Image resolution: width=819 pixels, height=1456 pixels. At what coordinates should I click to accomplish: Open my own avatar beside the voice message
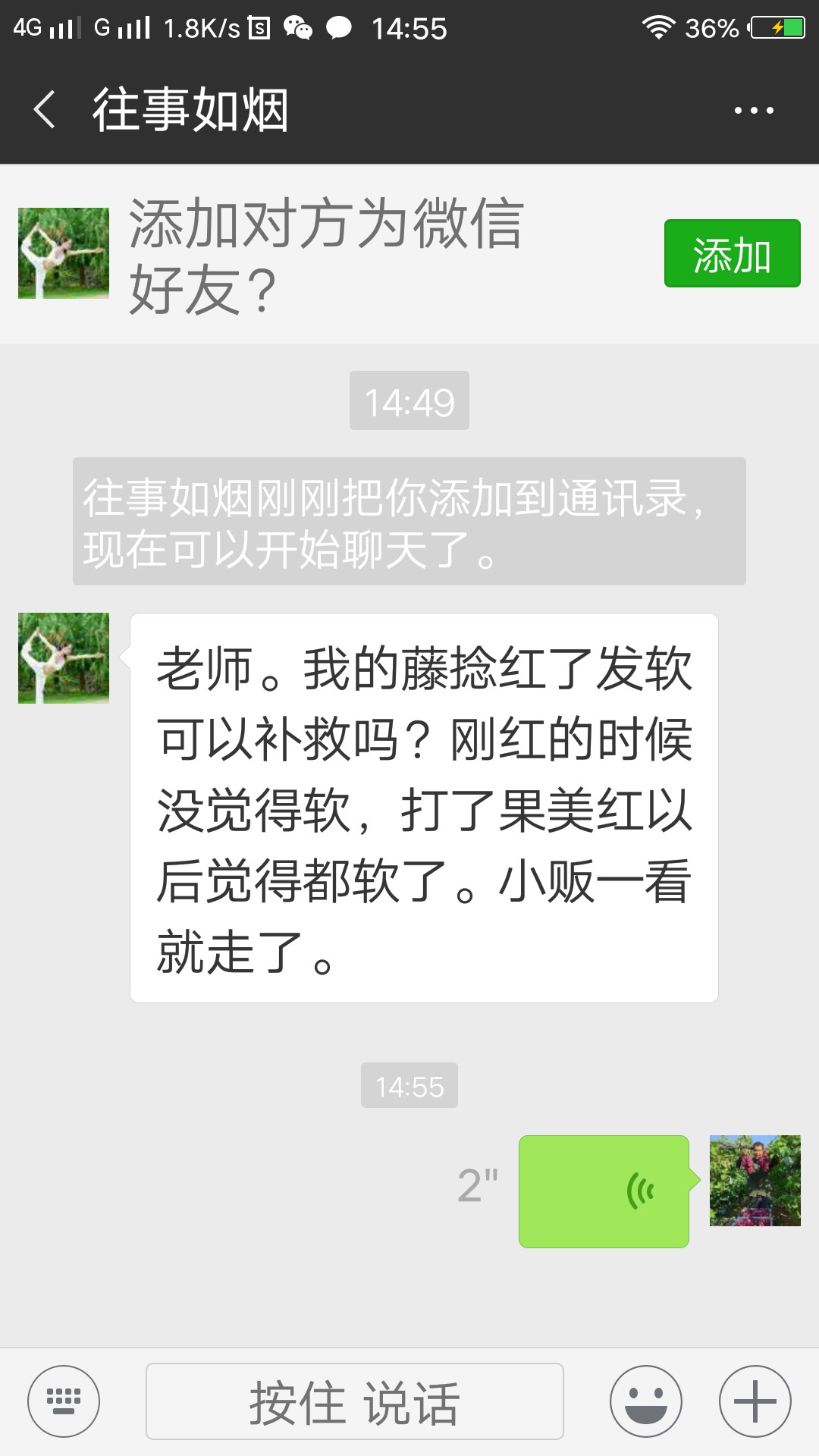point(755,1181)
